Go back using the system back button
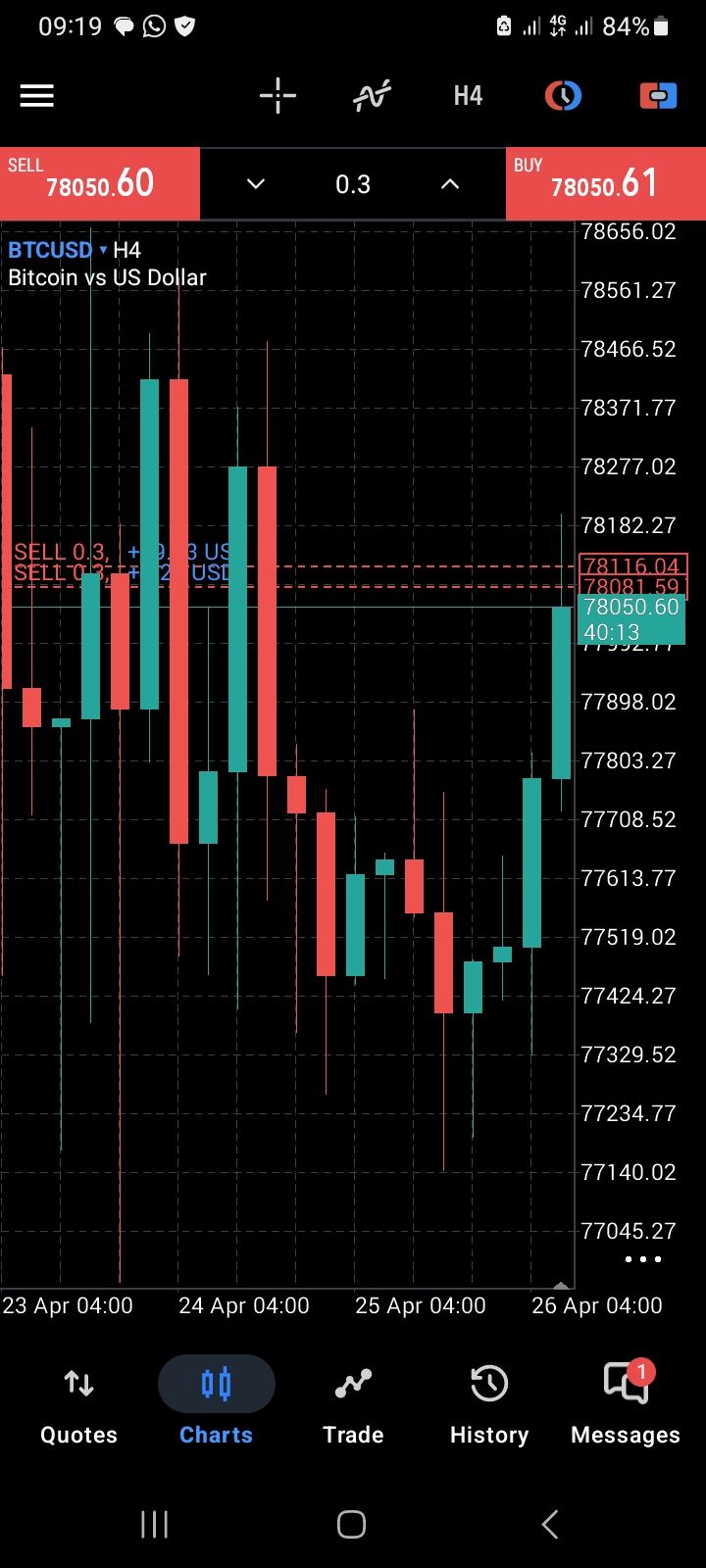706x1568 pixels. click(x=550, y=1524)
